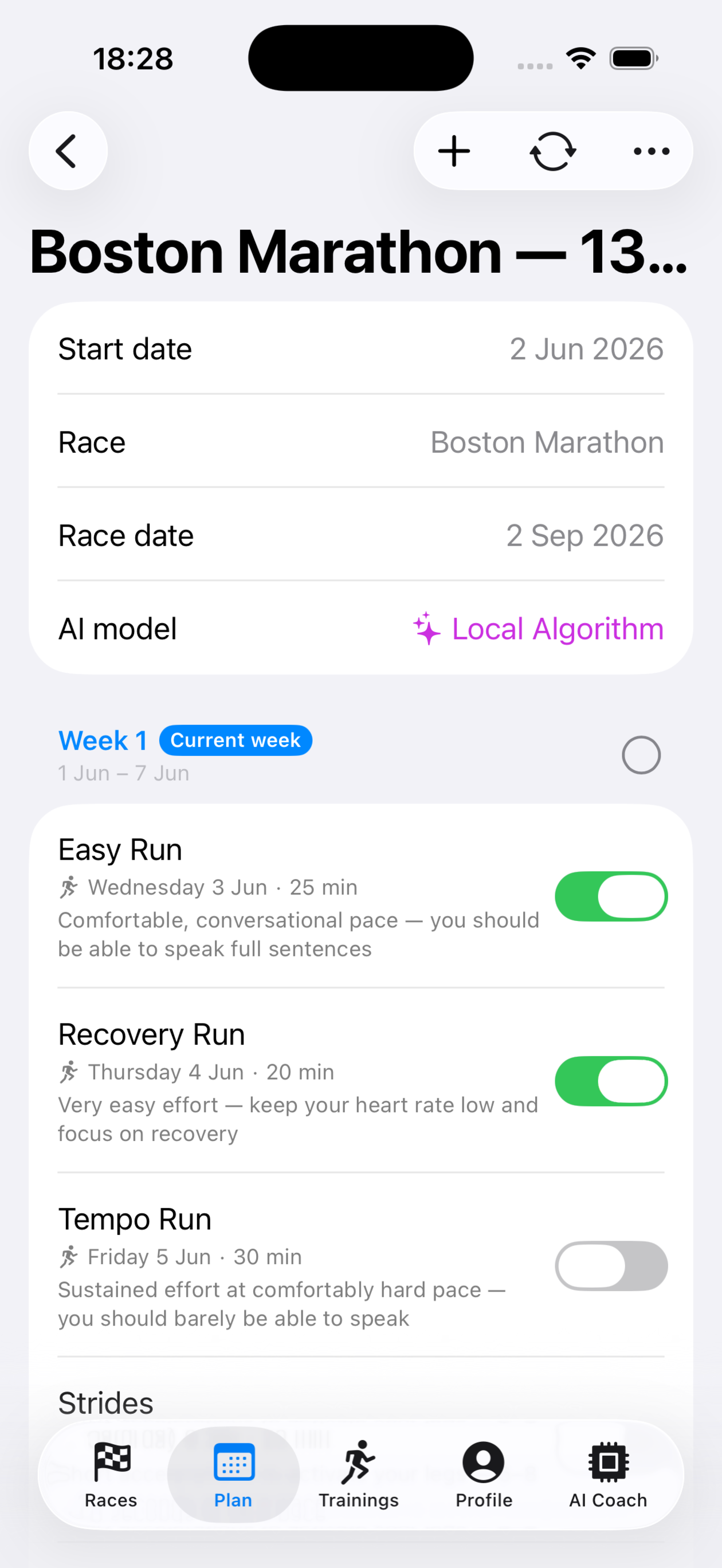Select the Local Algorithm AI model
The image size is (722, 1568).
[538, 629]
